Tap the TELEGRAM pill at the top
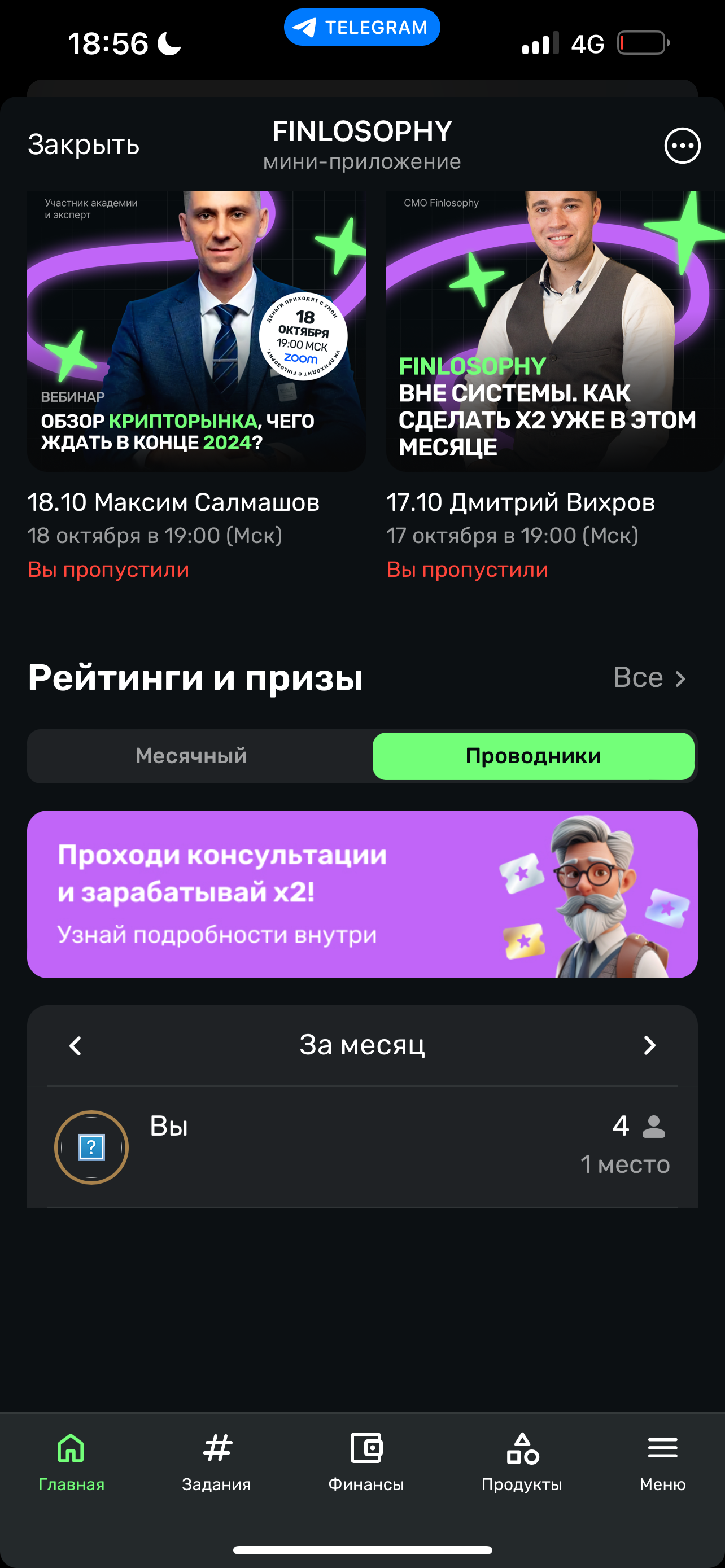Viewport: 725px width, 1568px height. 362,27
